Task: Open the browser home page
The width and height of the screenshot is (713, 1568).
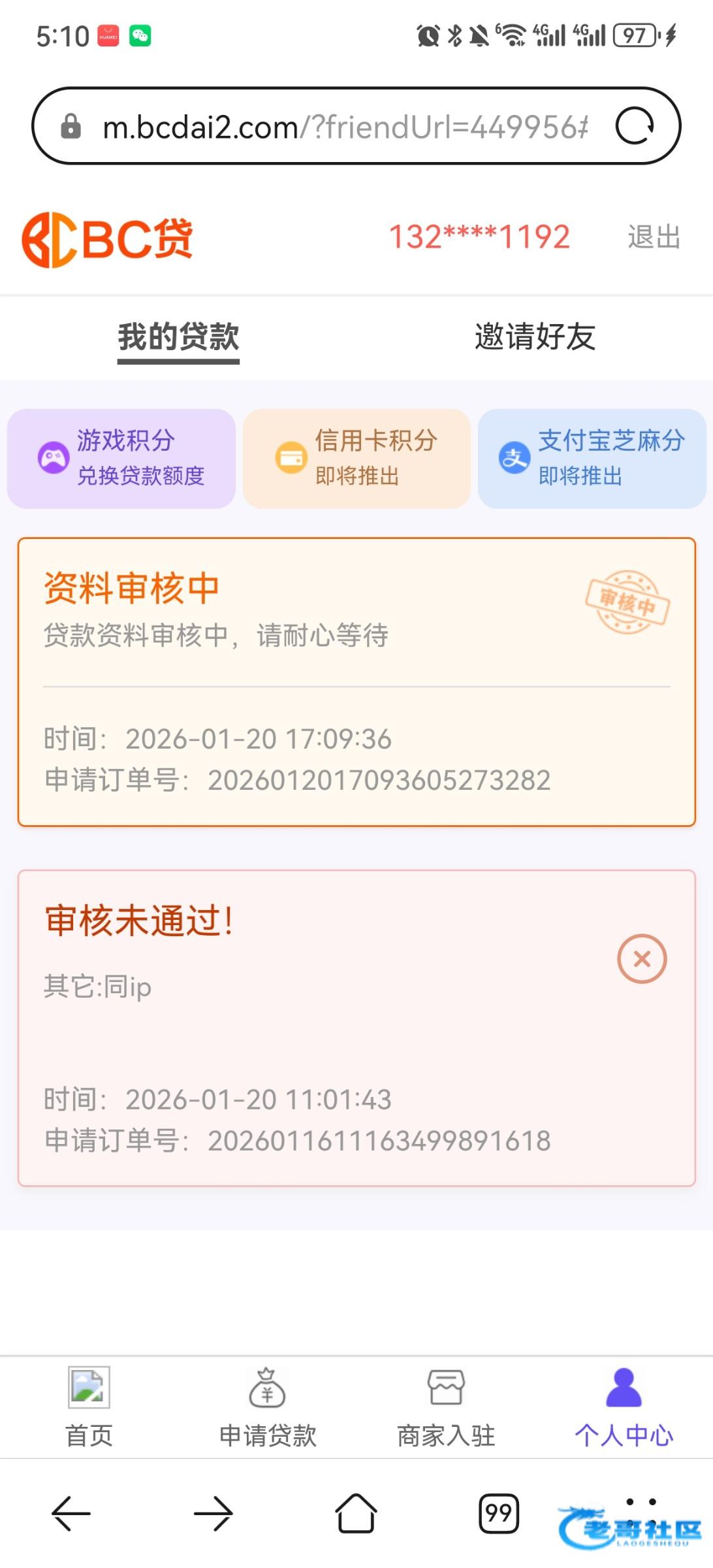Action: [x=356, y=1513]
